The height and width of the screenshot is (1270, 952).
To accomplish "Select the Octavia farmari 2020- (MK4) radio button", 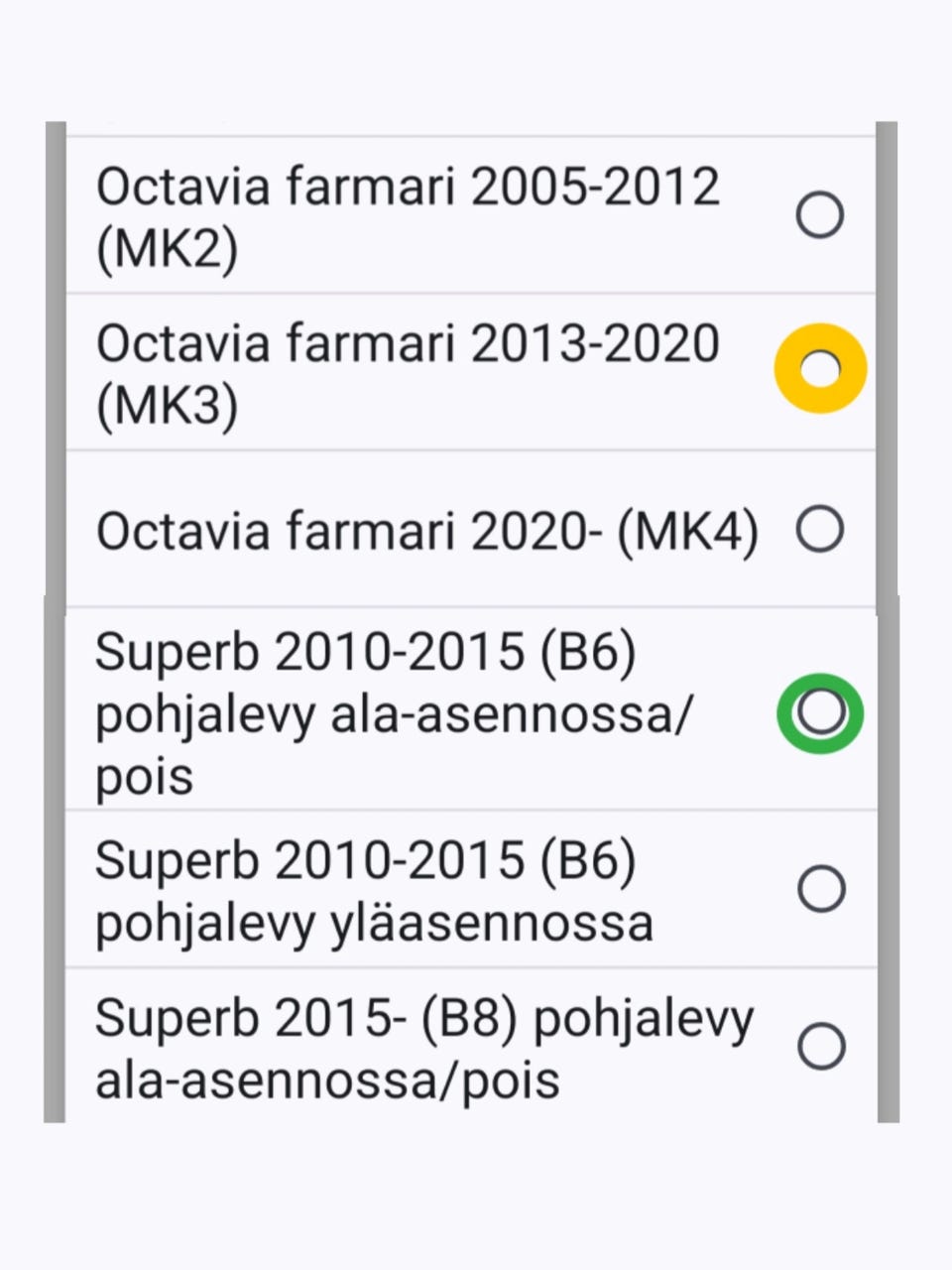I will [x=820, y=530].
